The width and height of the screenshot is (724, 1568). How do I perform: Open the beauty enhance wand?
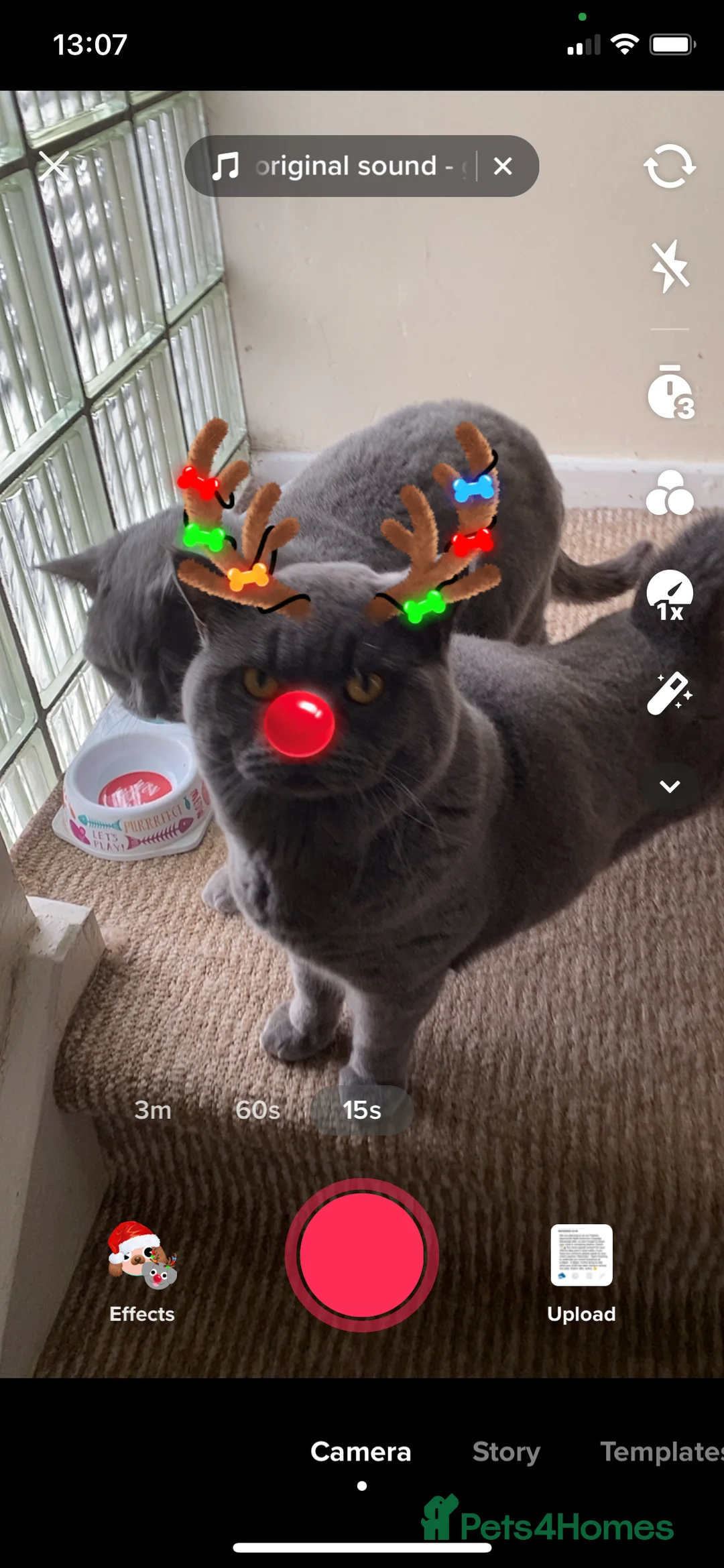tap(670, 694)
